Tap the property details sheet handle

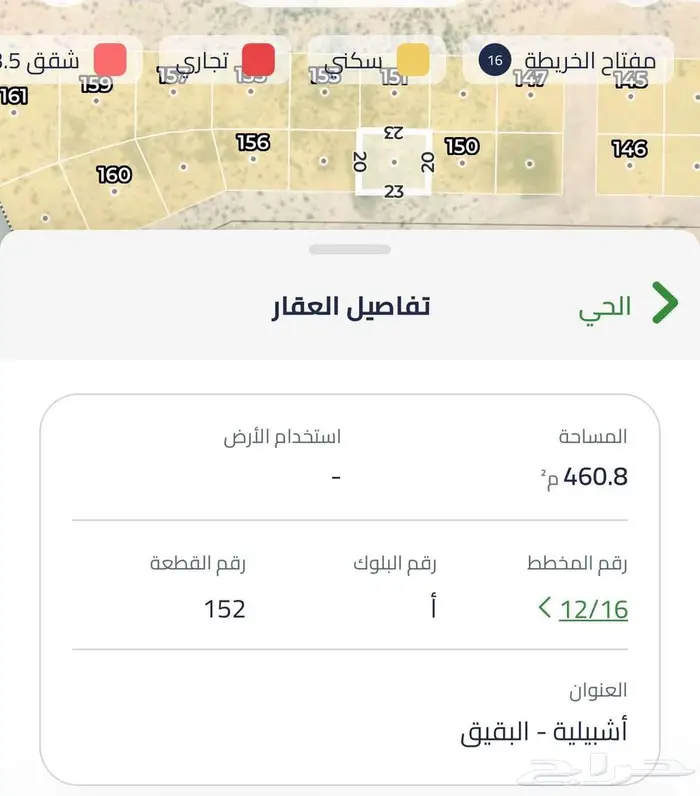[350, 249]
